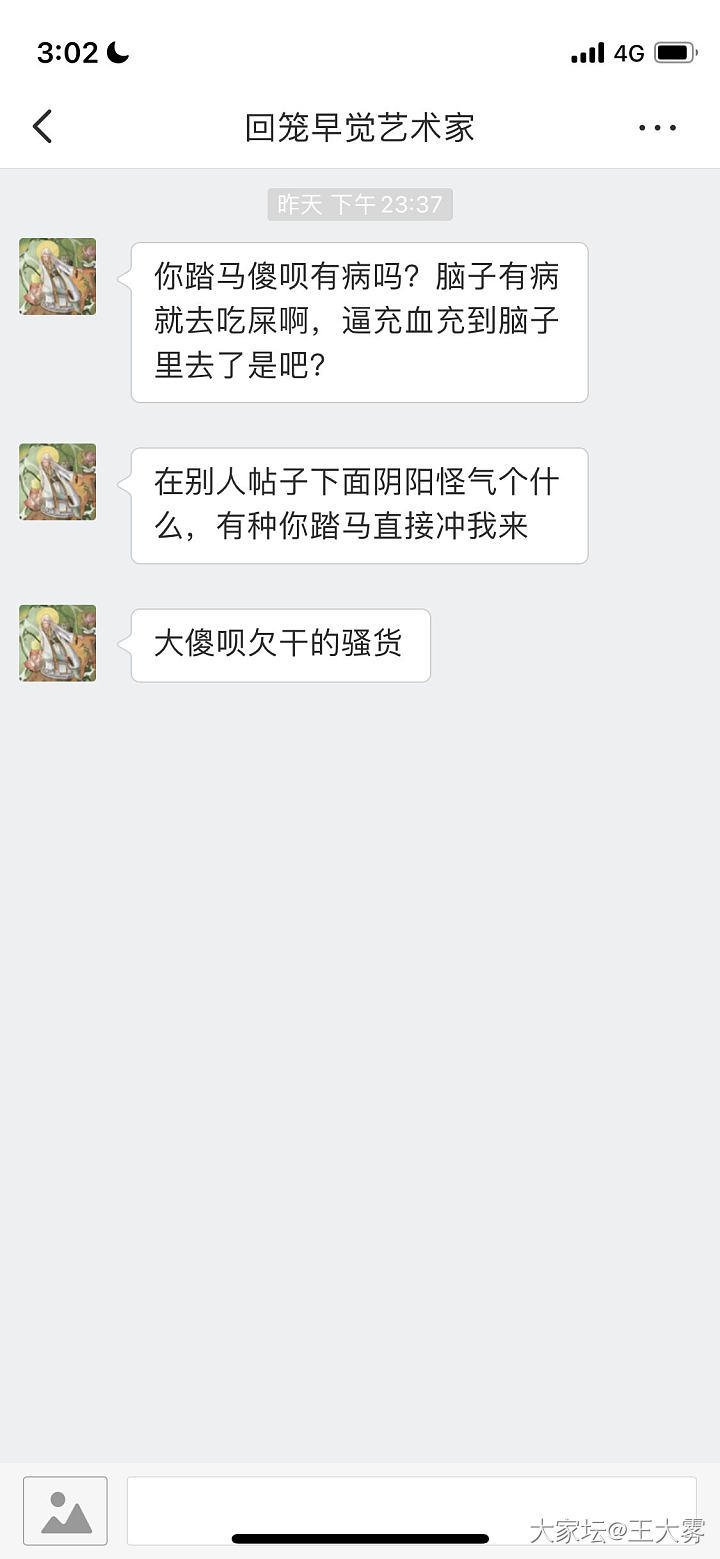
Task: Tap the image attachment icon
Action: click(66, 1510)
